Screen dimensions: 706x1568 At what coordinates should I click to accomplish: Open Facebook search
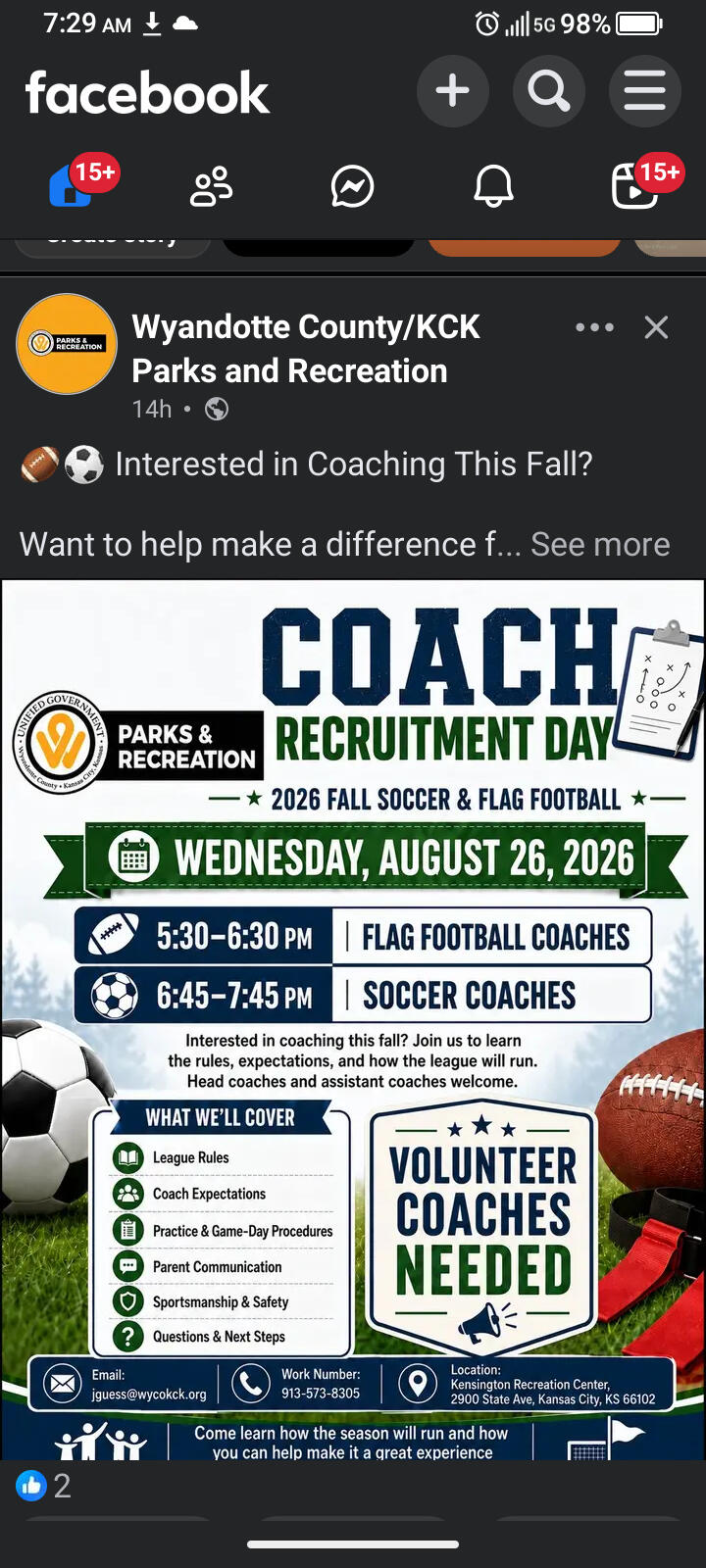[549, 91]
